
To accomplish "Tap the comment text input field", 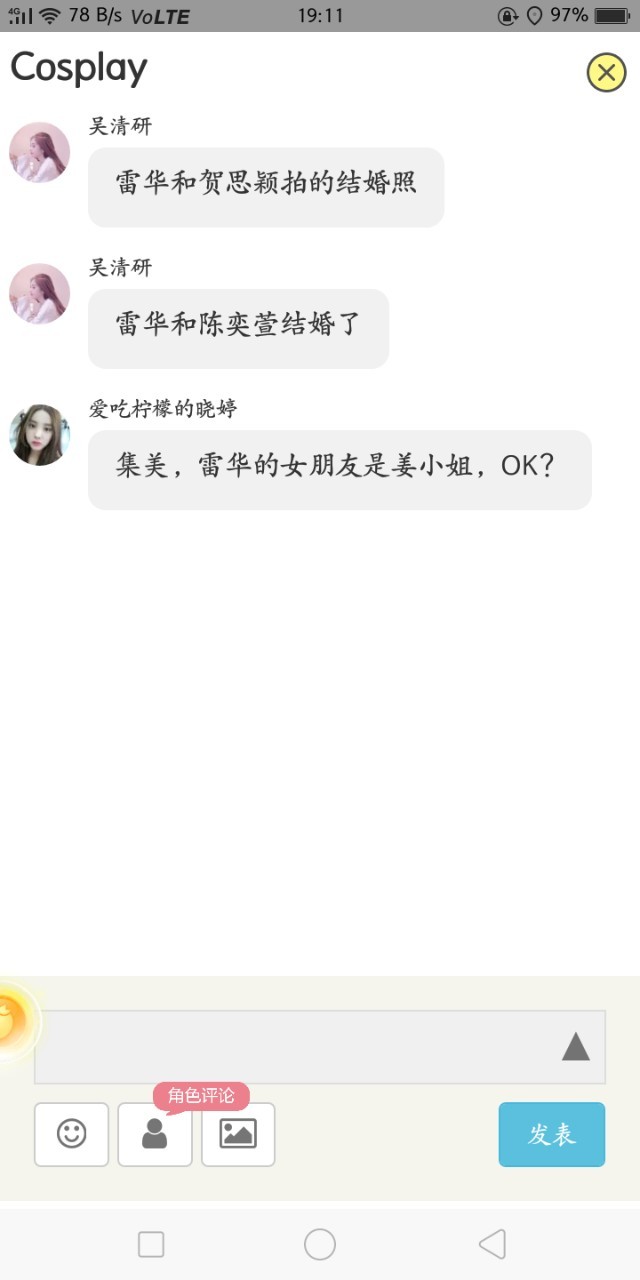I will coord(295,1047).
